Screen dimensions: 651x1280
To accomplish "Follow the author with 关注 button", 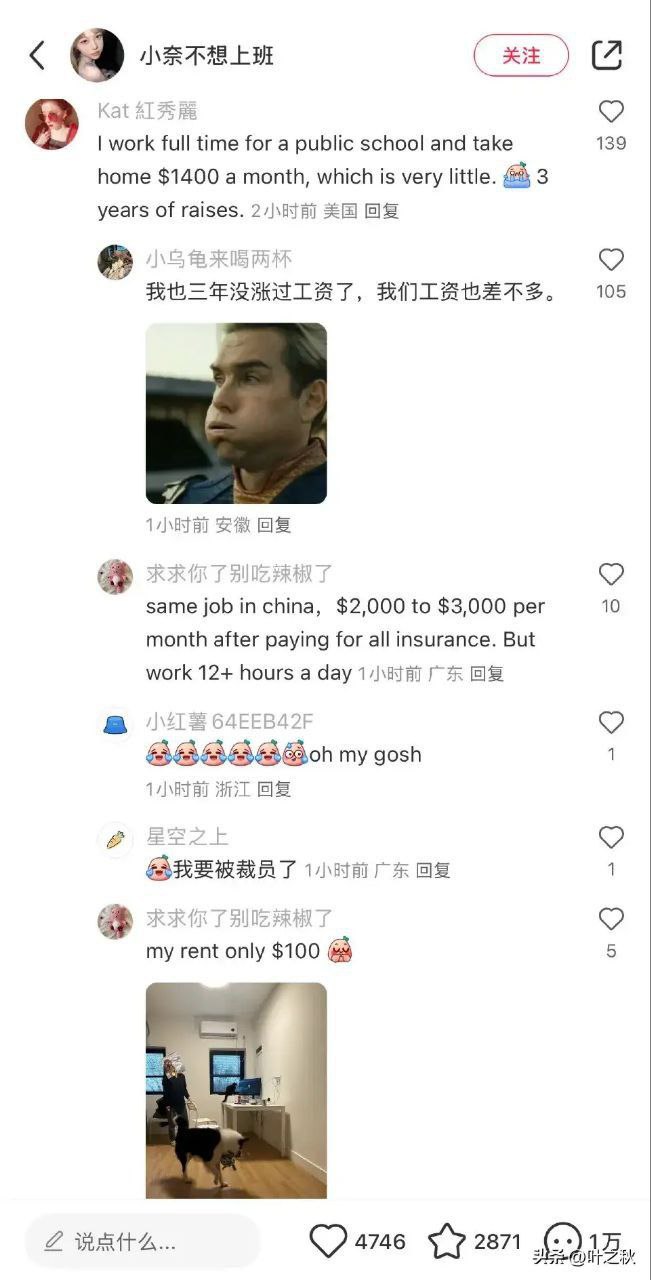I will coord(521,55).
